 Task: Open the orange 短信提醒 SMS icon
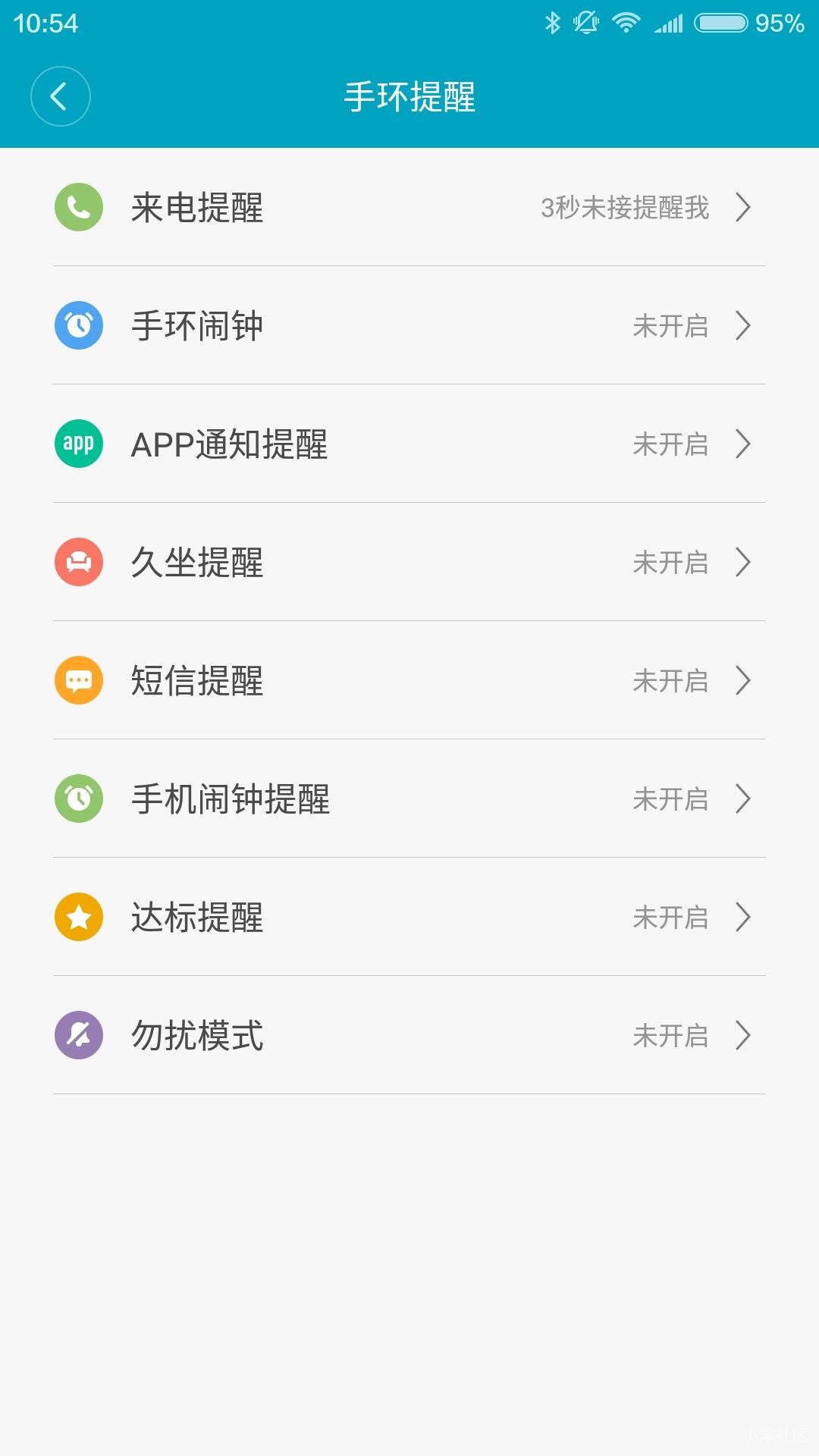click(x=78, y=680)
